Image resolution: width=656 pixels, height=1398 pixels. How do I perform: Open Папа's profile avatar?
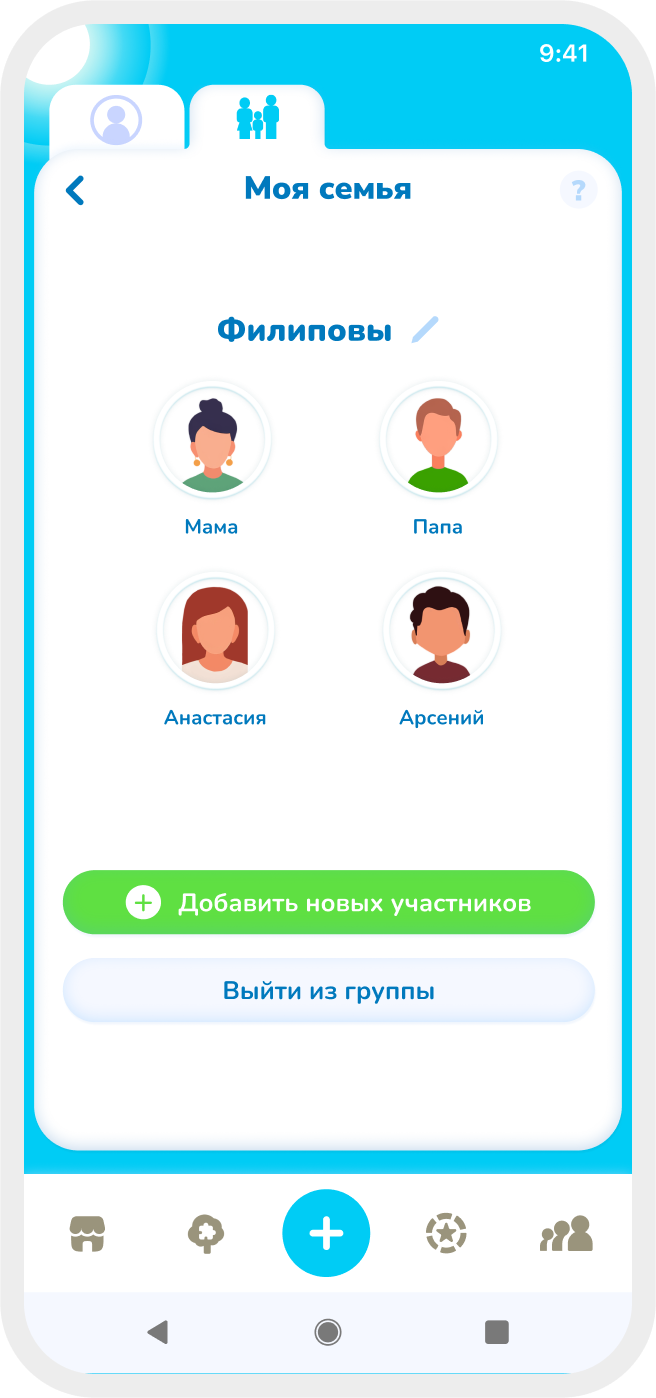(x=438, y=440)
